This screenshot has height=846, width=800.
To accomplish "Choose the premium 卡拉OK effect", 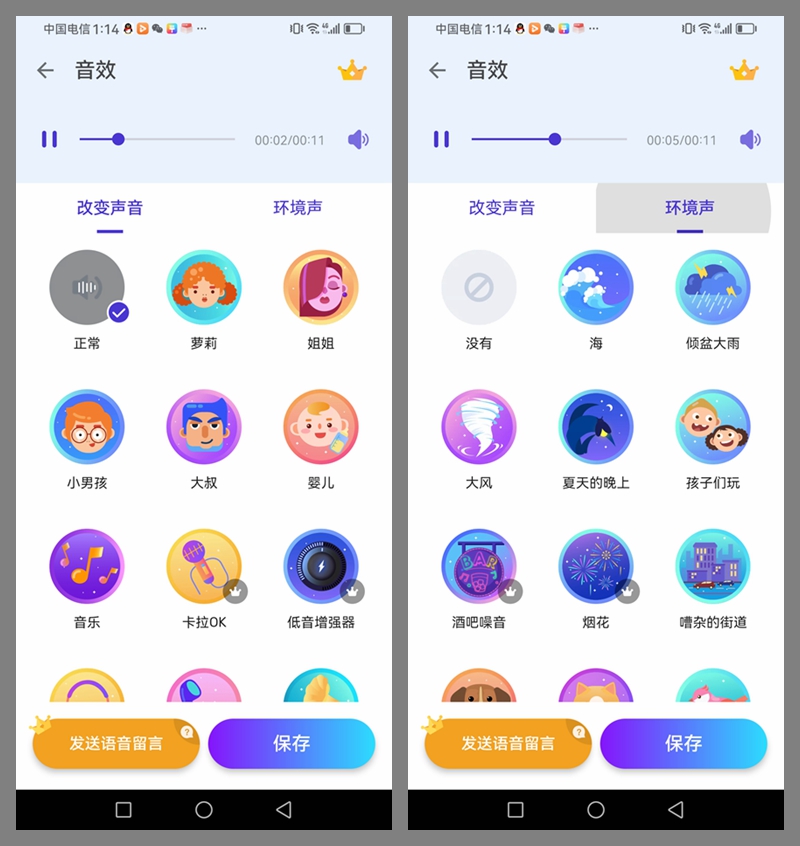I will [204, 567].
